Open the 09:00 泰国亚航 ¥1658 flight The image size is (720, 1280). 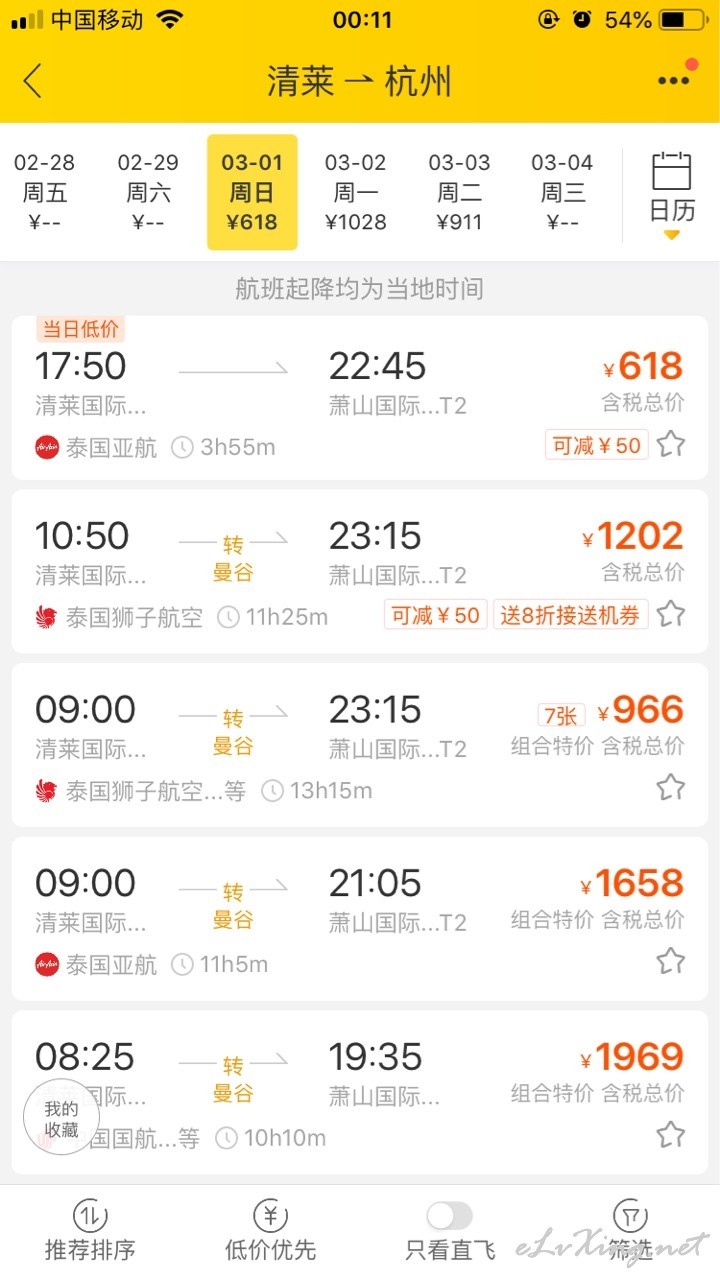coord(360,919)
